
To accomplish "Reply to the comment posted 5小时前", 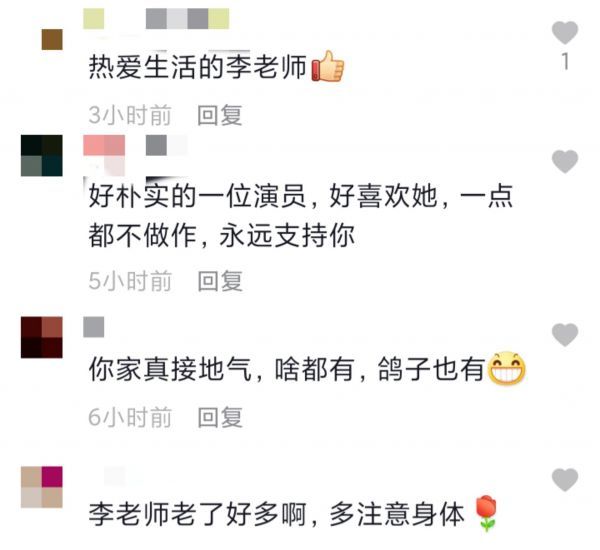I will point(220,281).
